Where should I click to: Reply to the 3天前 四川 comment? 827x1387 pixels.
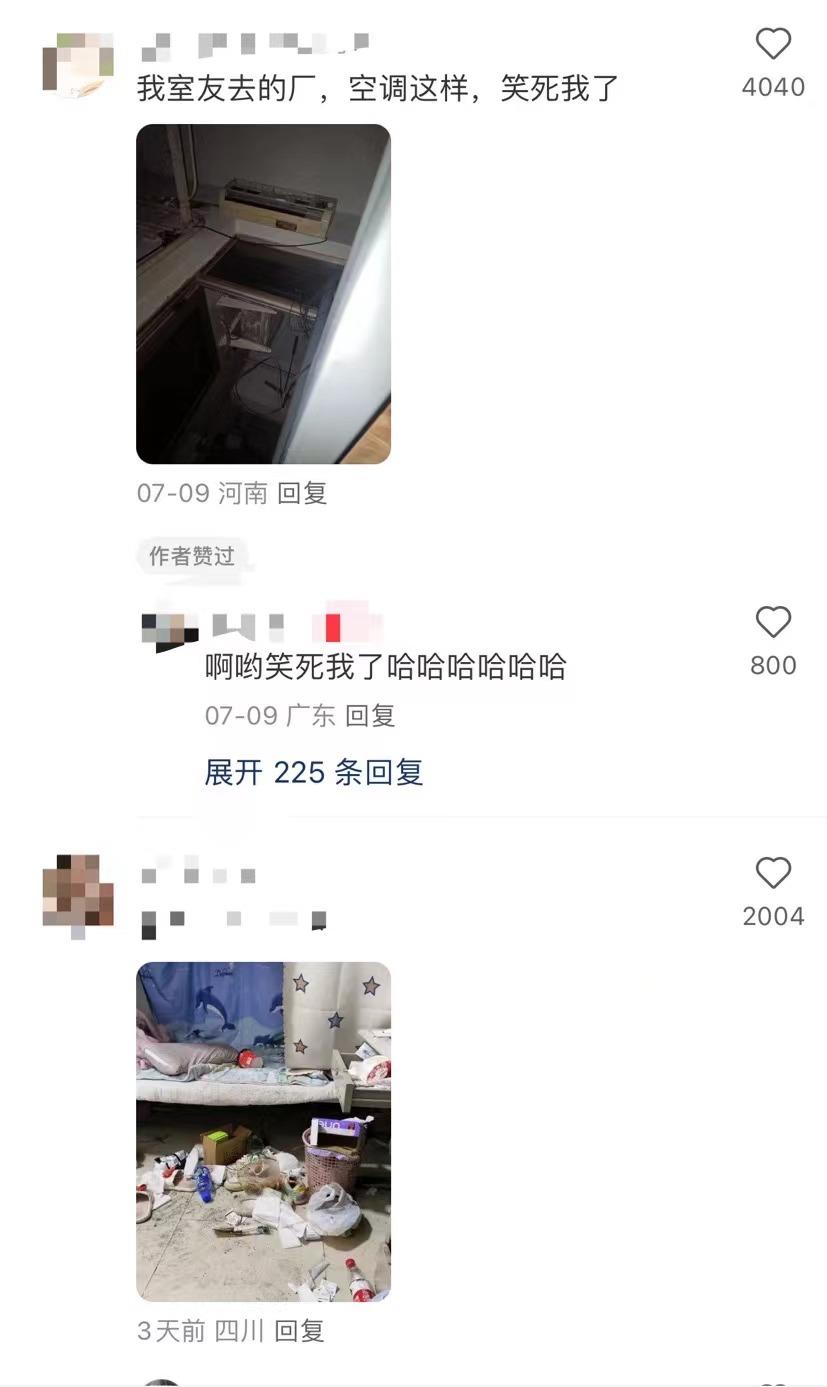tap(300, 1331)
